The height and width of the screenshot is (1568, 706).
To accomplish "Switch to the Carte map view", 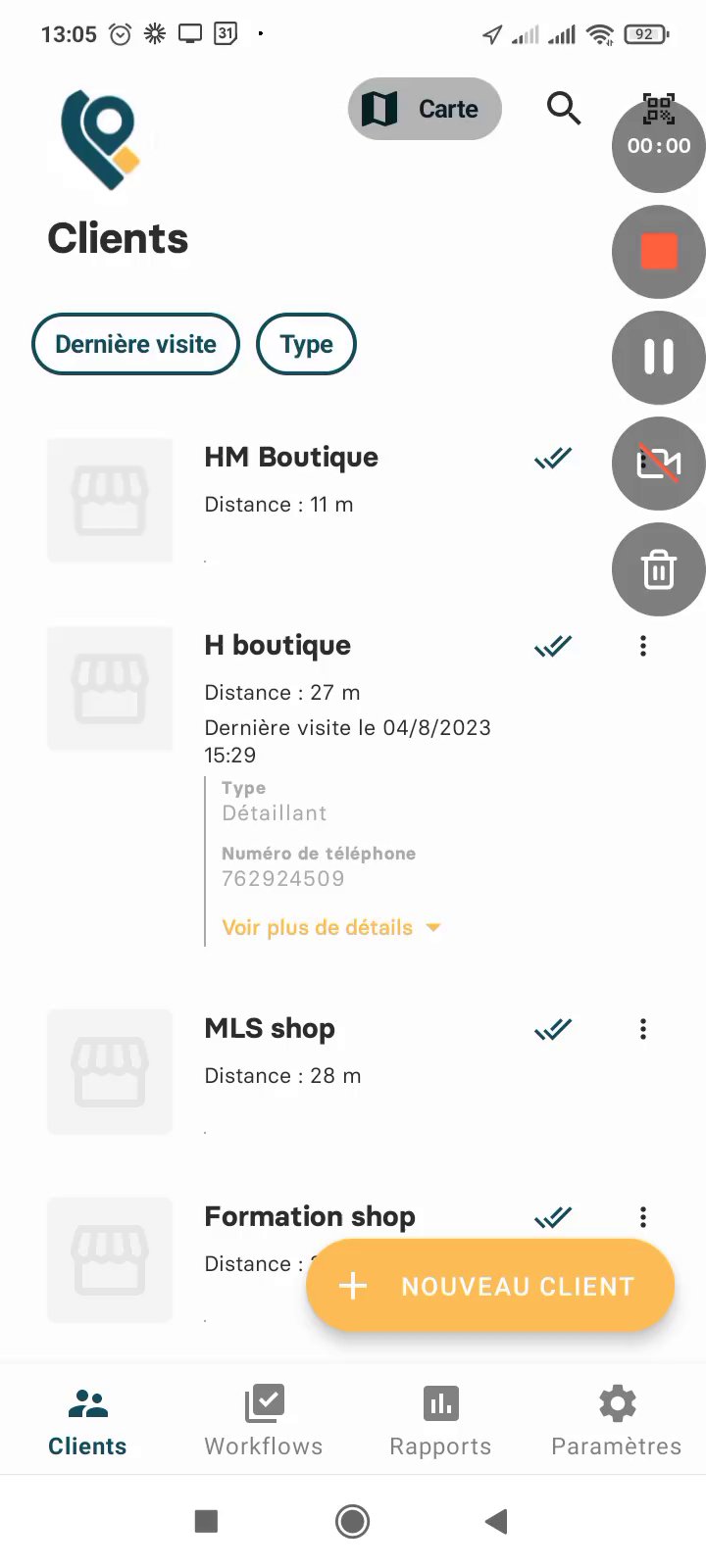I will pyautogui.click(x=425, y=109).
